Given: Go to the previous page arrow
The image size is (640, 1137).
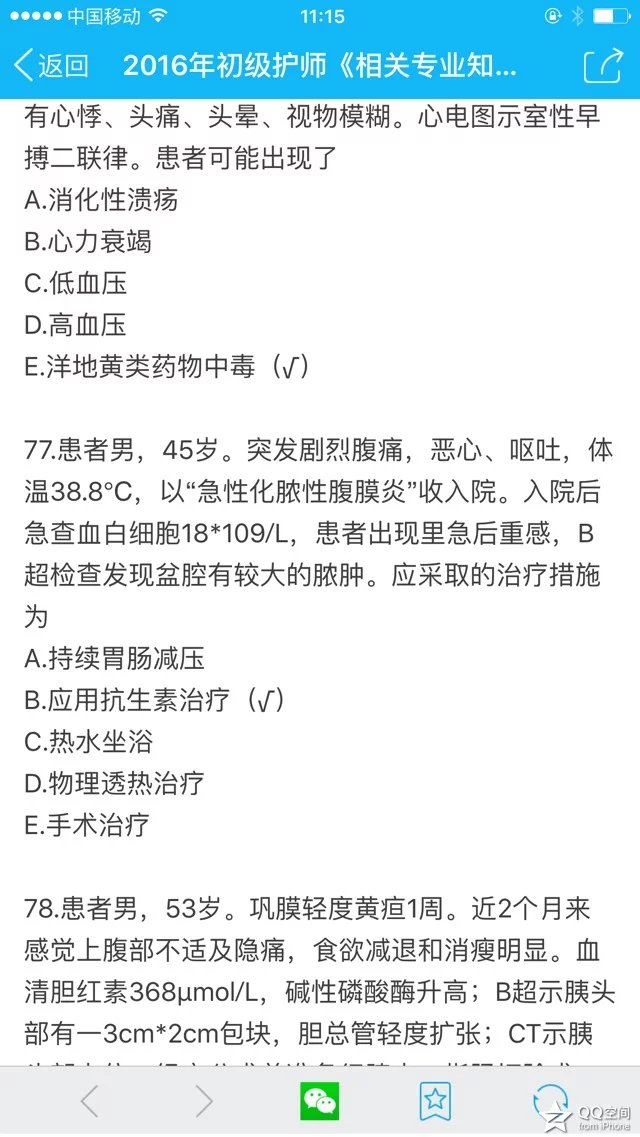Looking at the screenshot, I should tap(89, 1101).
